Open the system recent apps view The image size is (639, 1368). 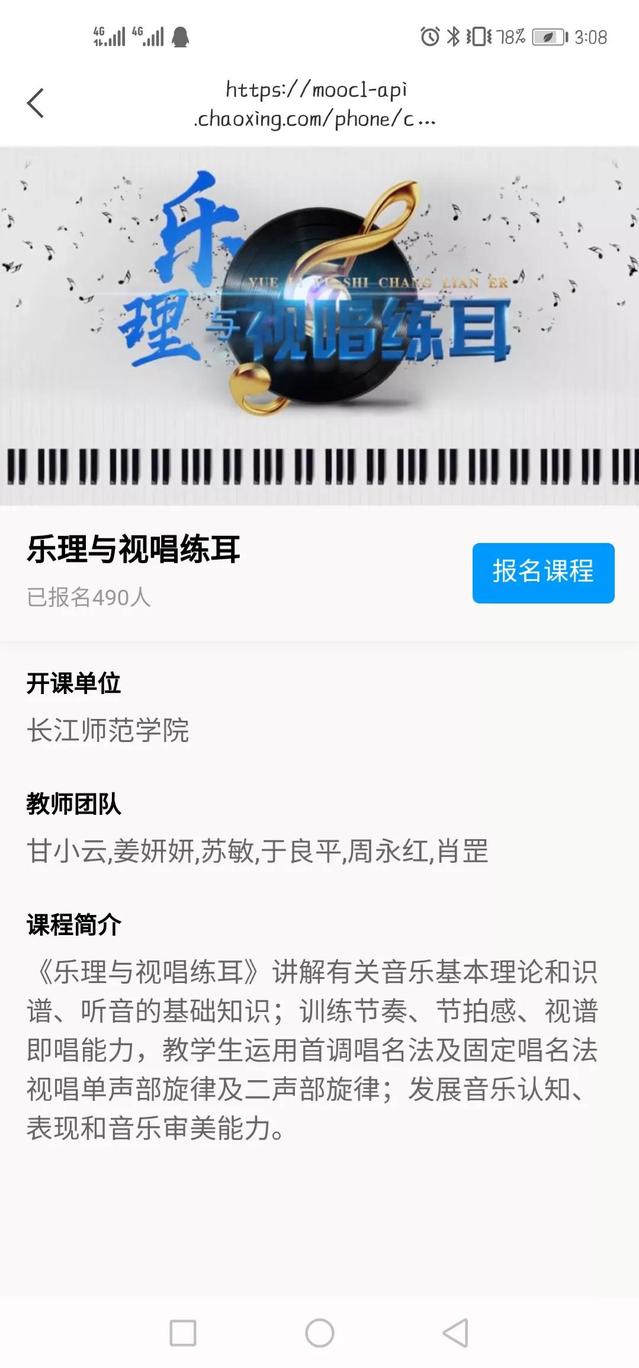tap(183, 1332)
